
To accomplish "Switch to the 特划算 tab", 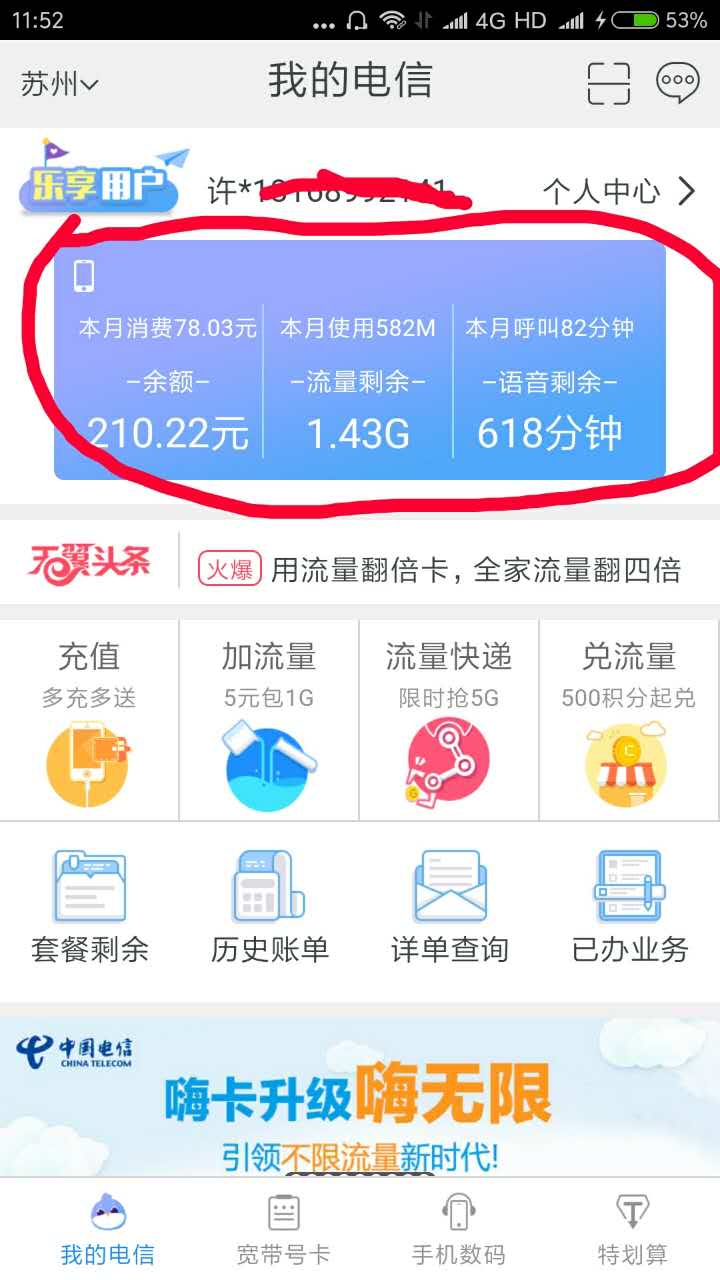I will pyautogui.click(x=632, y=1230).
